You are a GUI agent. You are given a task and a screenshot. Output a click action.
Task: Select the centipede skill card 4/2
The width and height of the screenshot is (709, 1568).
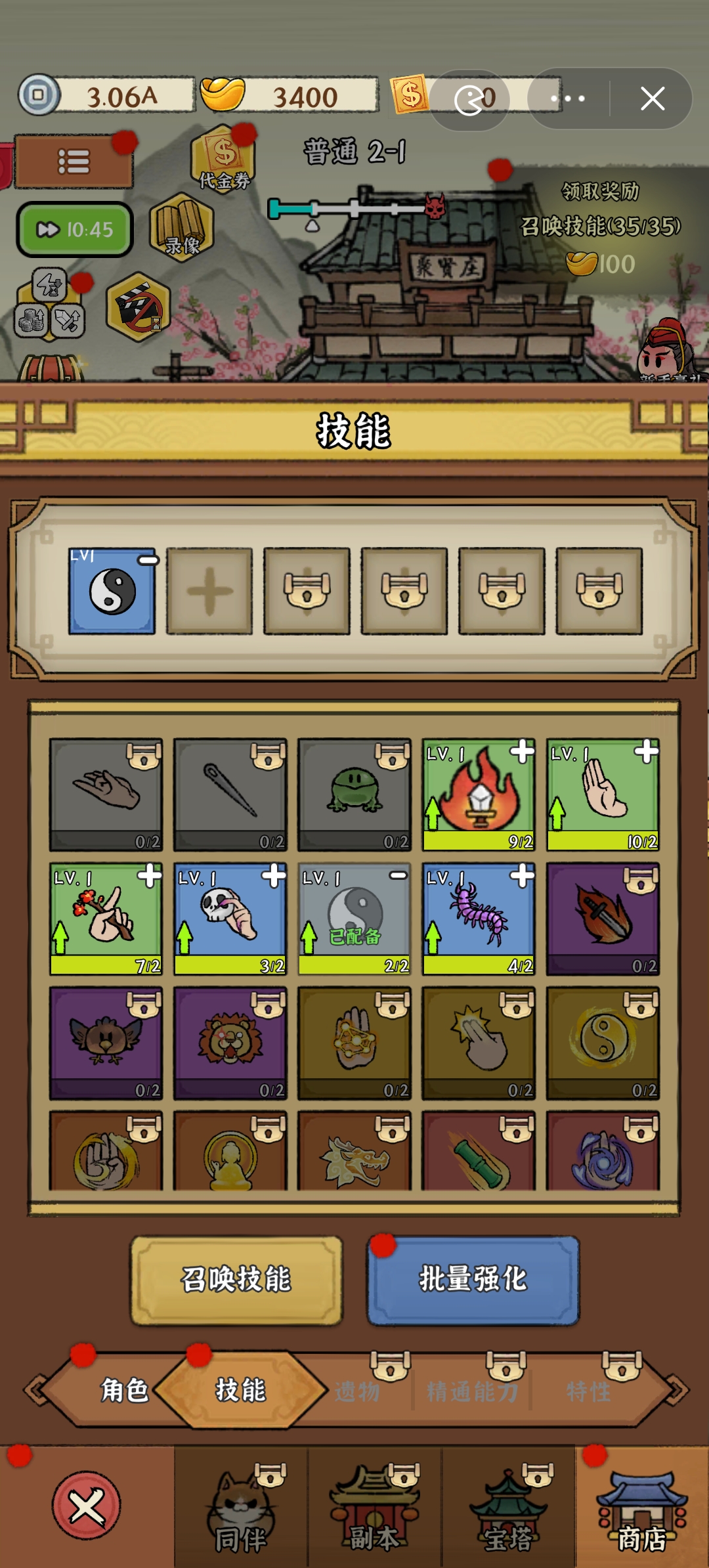(x=479, y=919)
